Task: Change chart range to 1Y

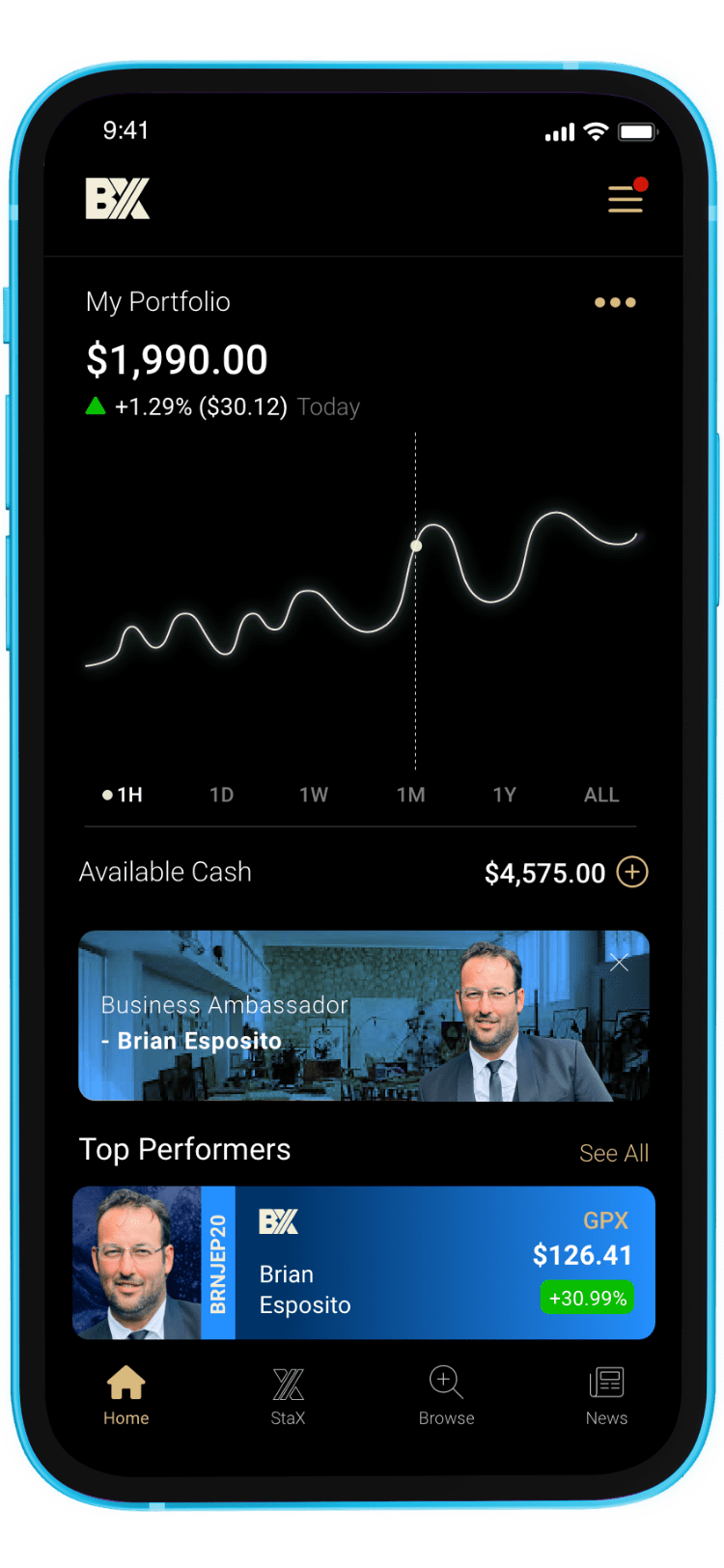Action: [505, 795]
